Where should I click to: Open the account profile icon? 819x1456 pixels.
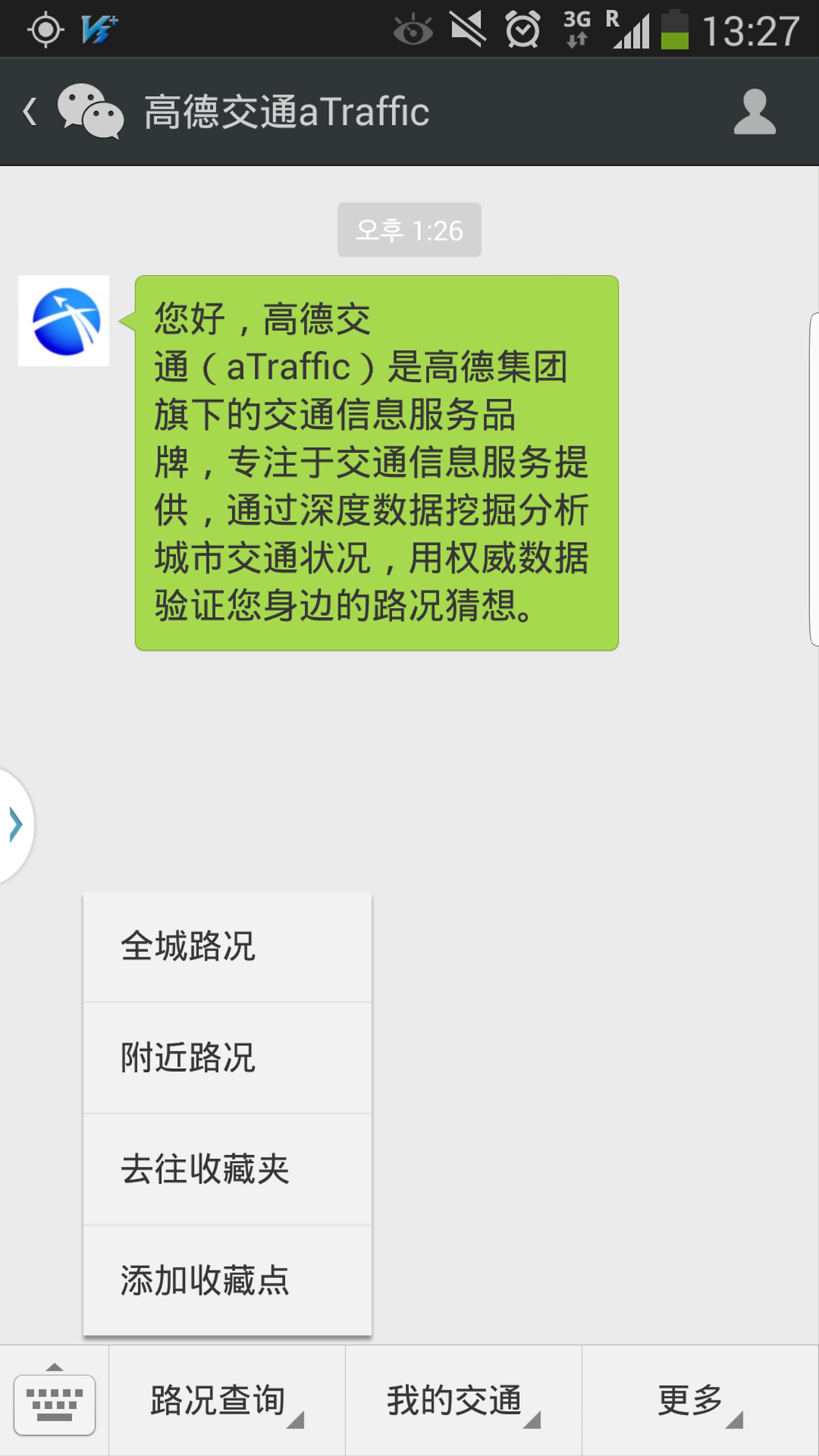754,111
